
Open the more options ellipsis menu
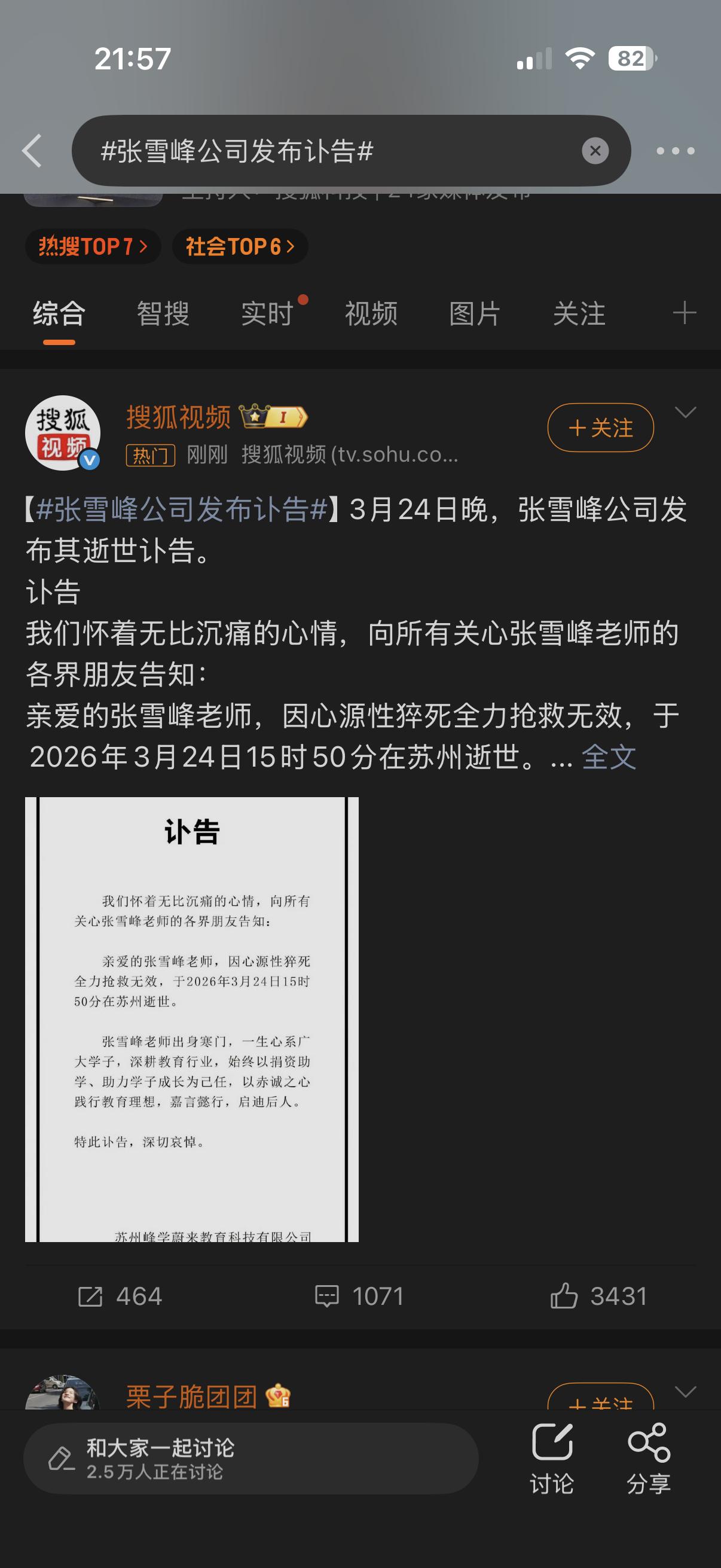tap(677, 151)
